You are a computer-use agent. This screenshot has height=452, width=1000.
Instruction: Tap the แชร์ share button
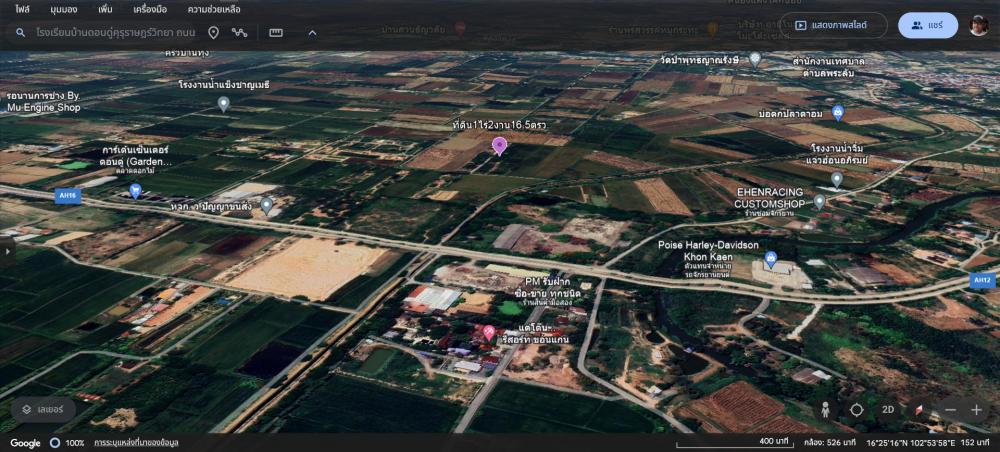pos(927,25)
